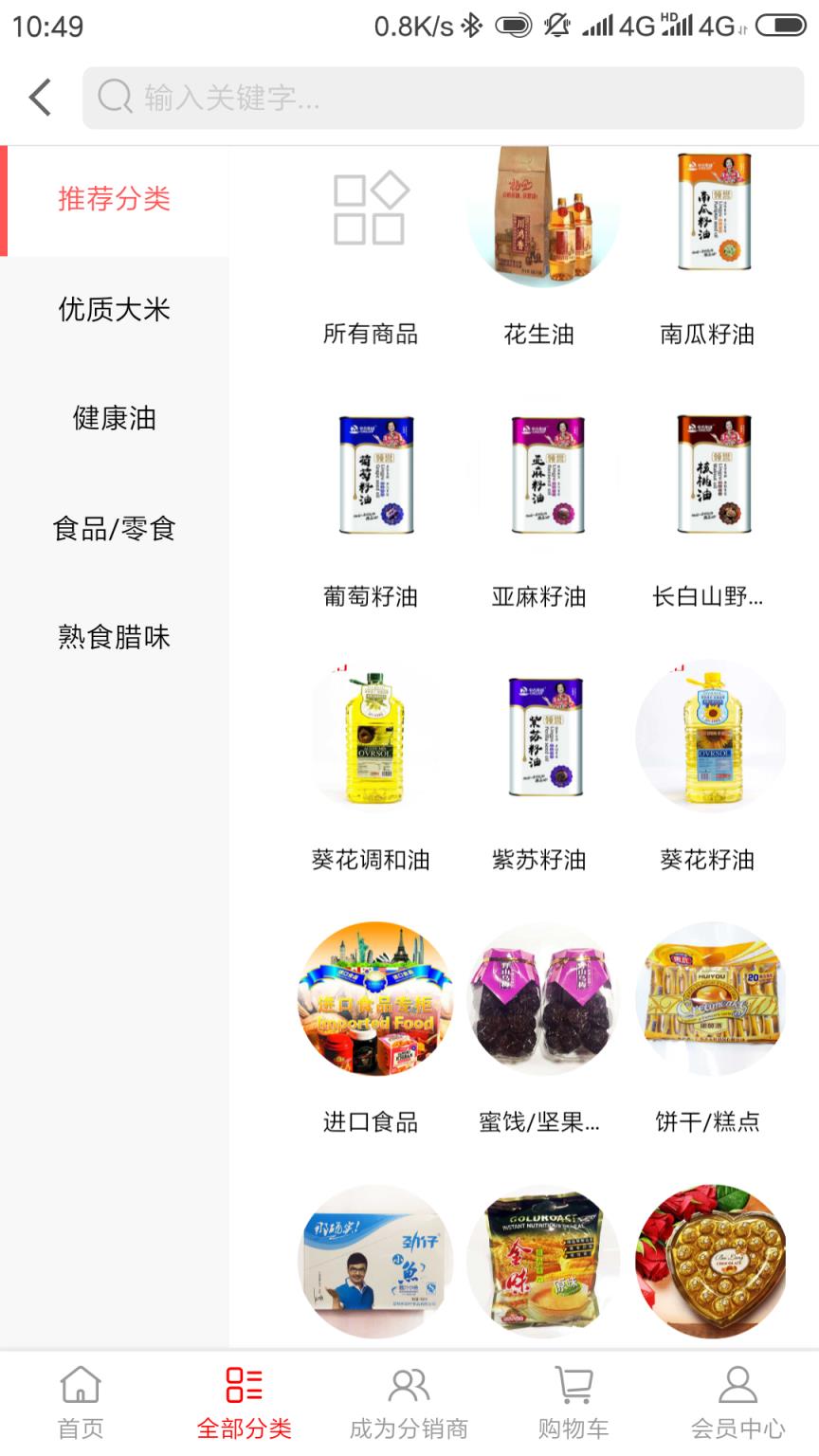Select the 优质大米 category
Image resolution: width=819 pixels, height=1456 pixels.
pyautogui.click(x=113, y=309)
